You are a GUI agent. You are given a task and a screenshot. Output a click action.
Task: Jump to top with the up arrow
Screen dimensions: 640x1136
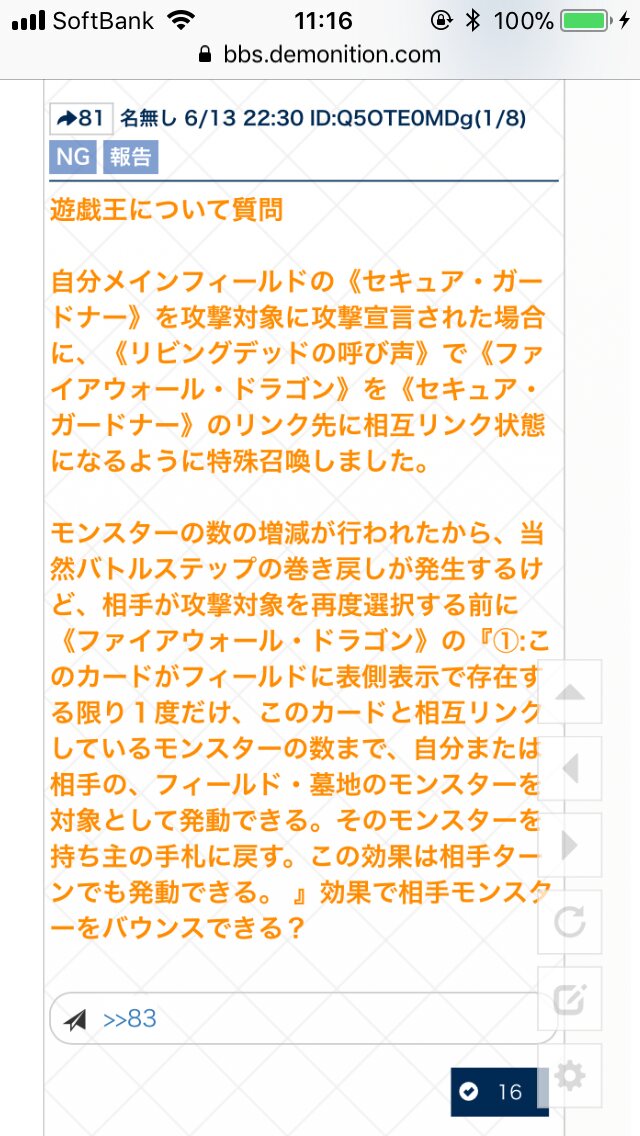tap(569, 692)
